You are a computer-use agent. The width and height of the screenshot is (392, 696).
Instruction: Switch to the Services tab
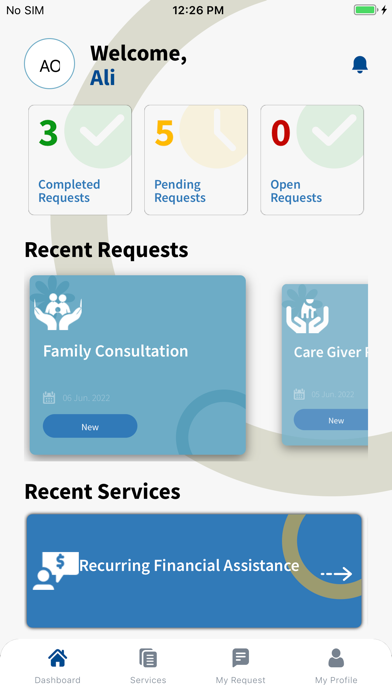pos(148,666)
